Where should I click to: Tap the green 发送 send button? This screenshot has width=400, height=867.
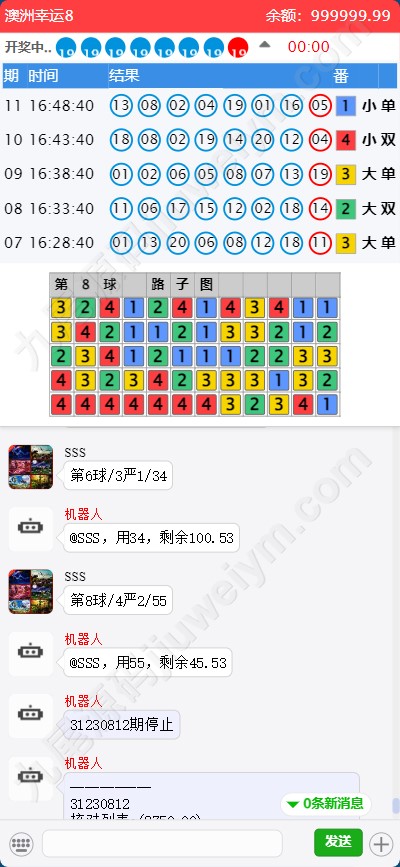pyautogui.click(x=338, y=842)
